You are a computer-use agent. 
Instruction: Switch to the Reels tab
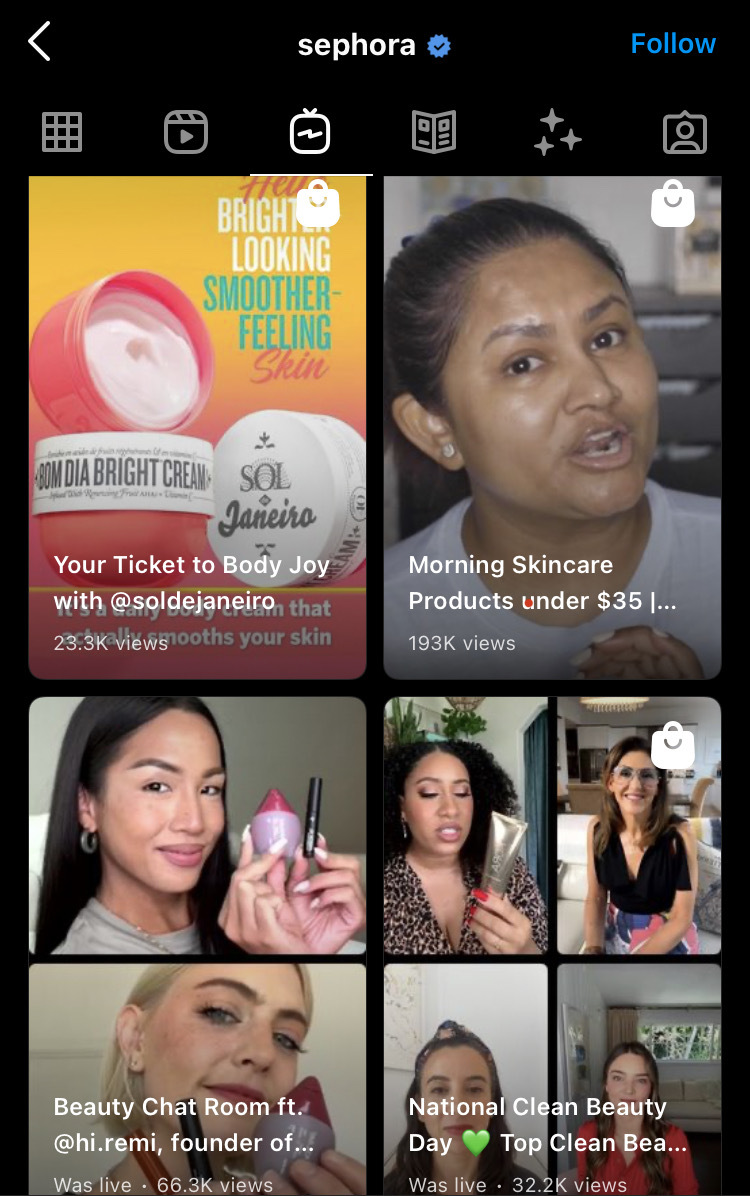click(x=186, y=133)
